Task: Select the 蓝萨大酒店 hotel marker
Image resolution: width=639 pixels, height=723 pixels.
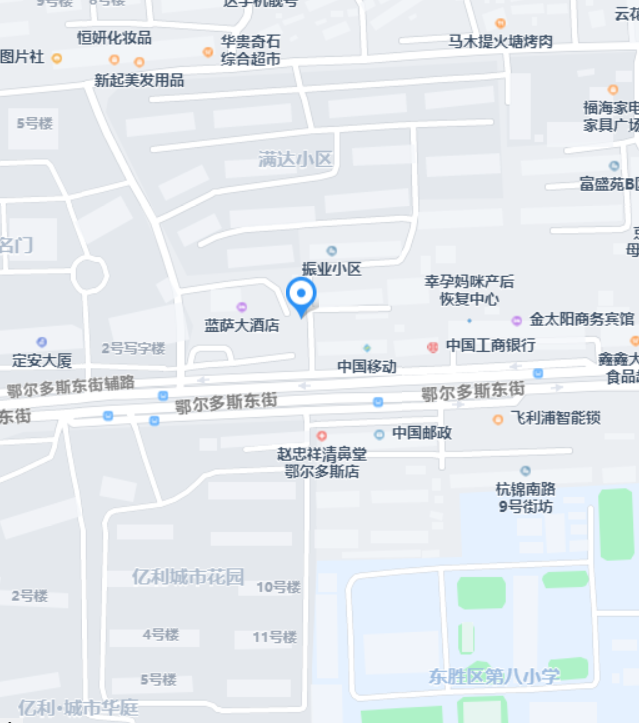Action: (241, 306)
